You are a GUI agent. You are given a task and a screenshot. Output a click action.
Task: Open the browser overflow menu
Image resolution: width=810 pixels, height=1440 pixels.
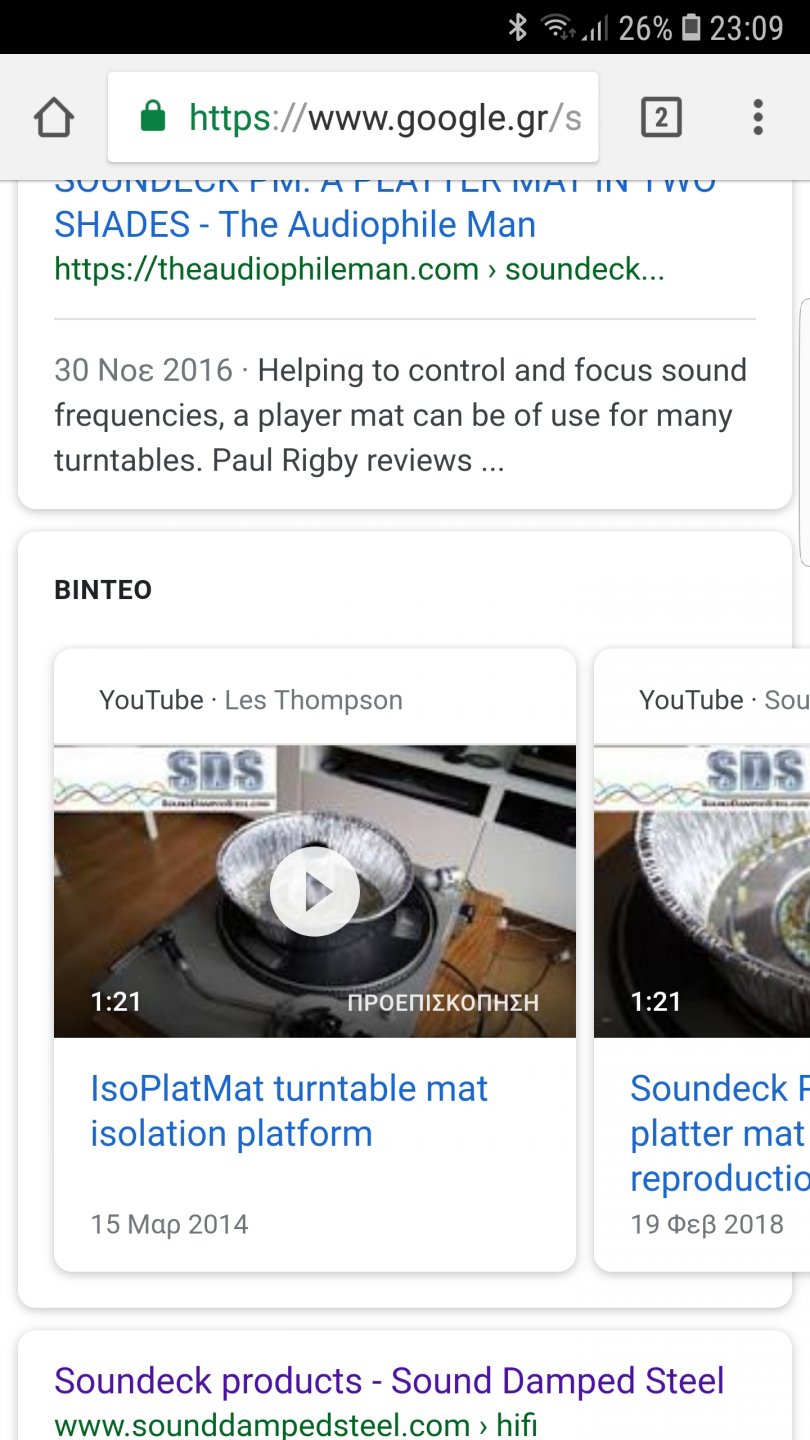point(758,118)
